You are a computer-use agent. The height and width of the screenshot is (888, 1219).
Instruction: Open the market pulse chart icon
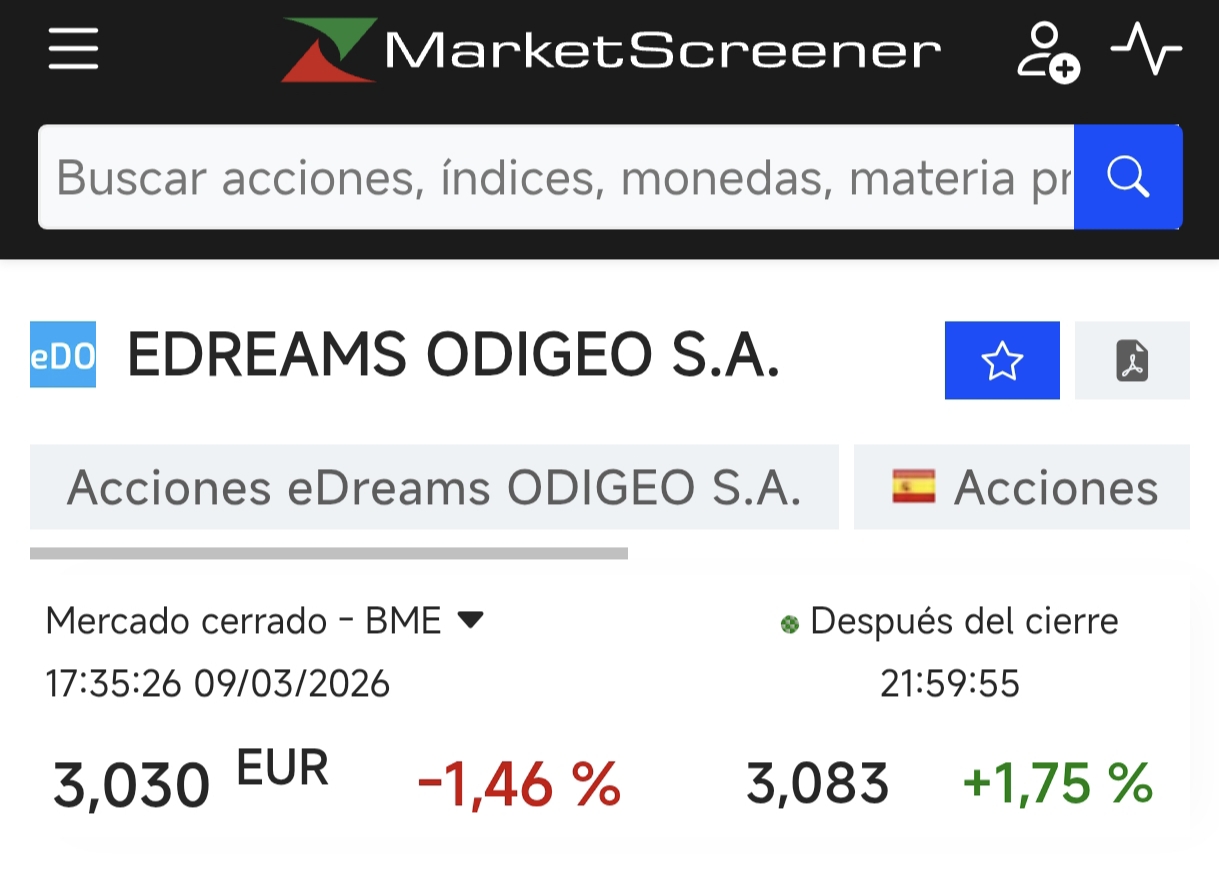(x=1146, y=49)
